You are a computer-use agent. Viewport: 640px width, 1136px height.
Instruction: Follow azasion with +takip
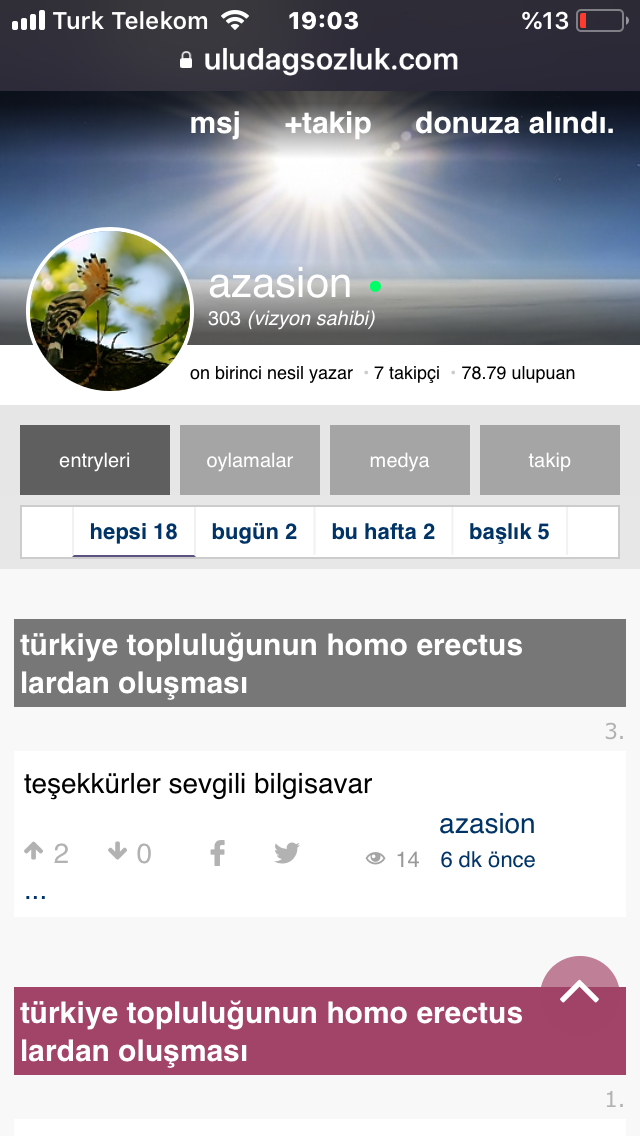[328, 124]
